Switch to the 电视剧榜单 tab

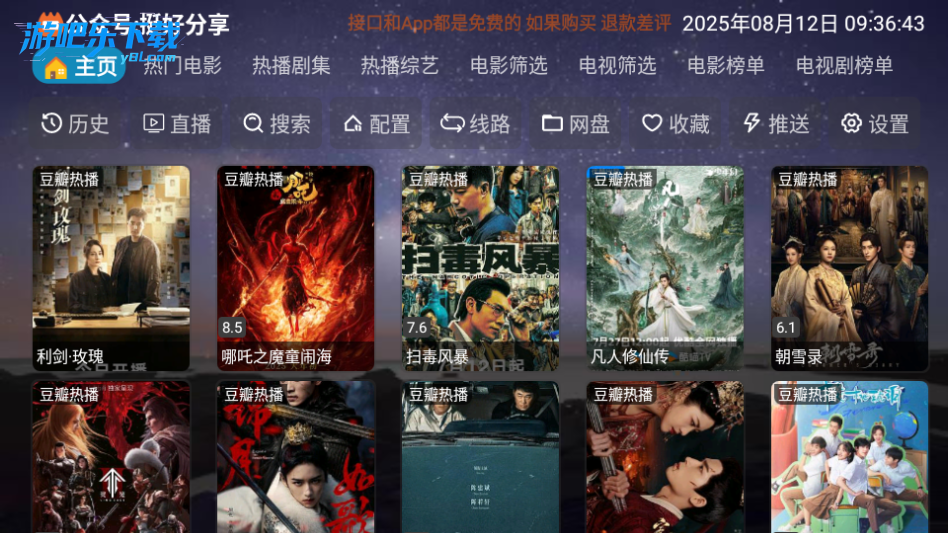845,66
